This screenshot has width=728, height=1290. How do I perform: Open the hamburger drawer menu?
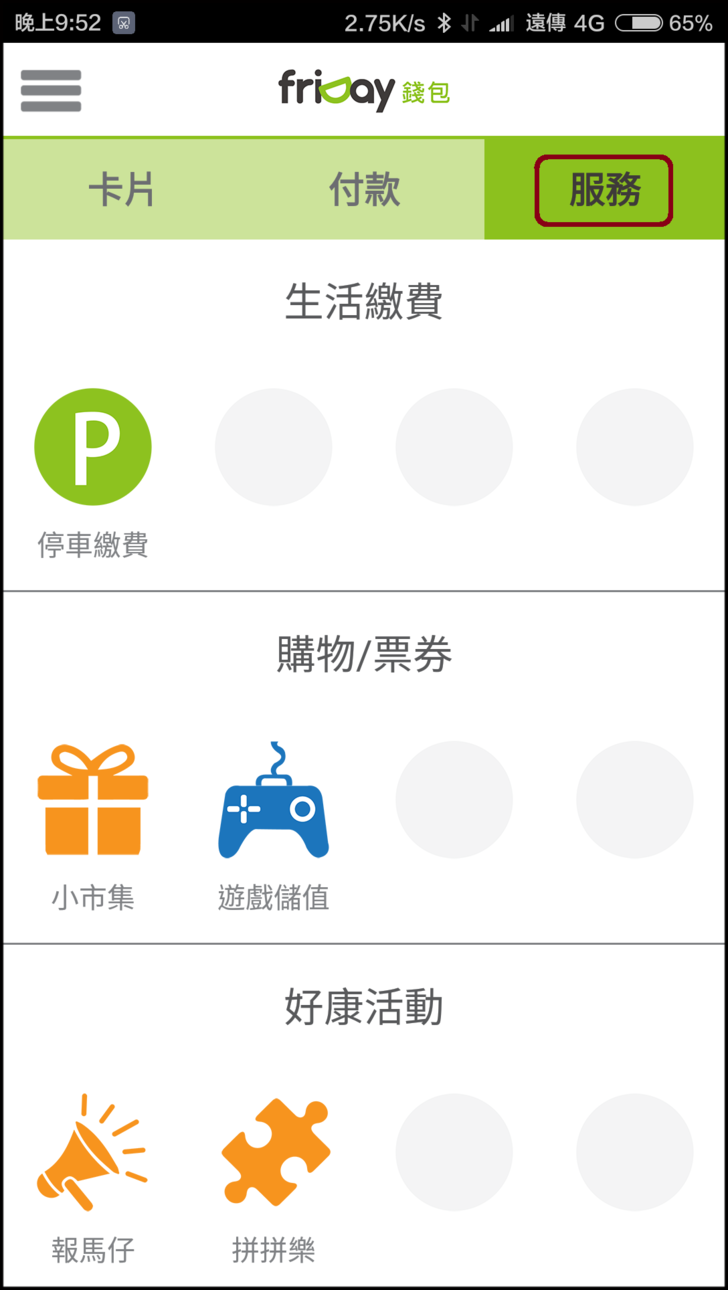click(51, 91)
